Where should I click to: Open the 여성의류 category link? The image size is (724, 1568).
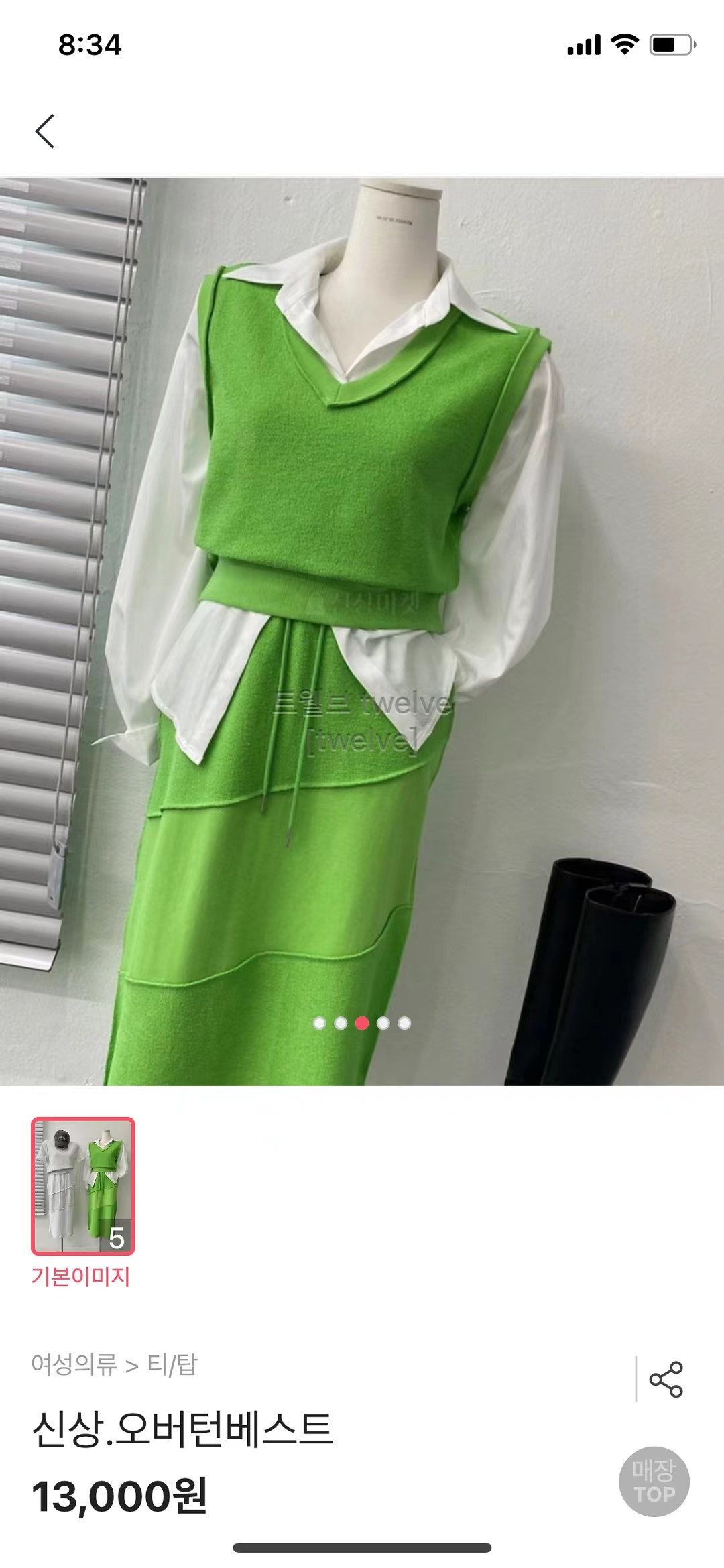click(74, 1364)
